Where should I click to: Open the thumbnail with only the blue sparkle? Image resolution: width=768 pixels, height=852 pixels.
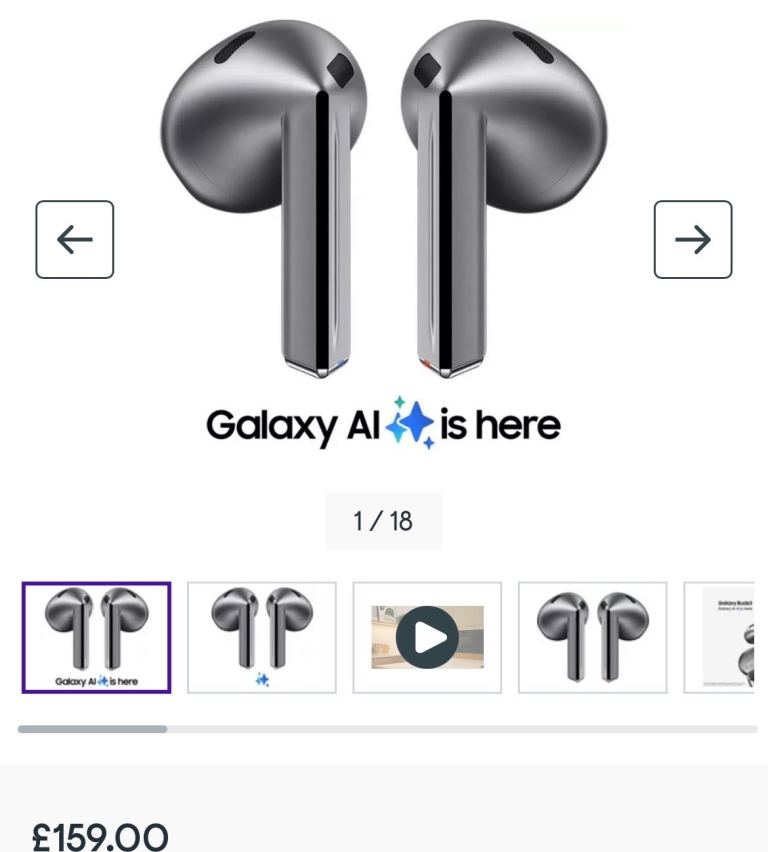(262, 637)
